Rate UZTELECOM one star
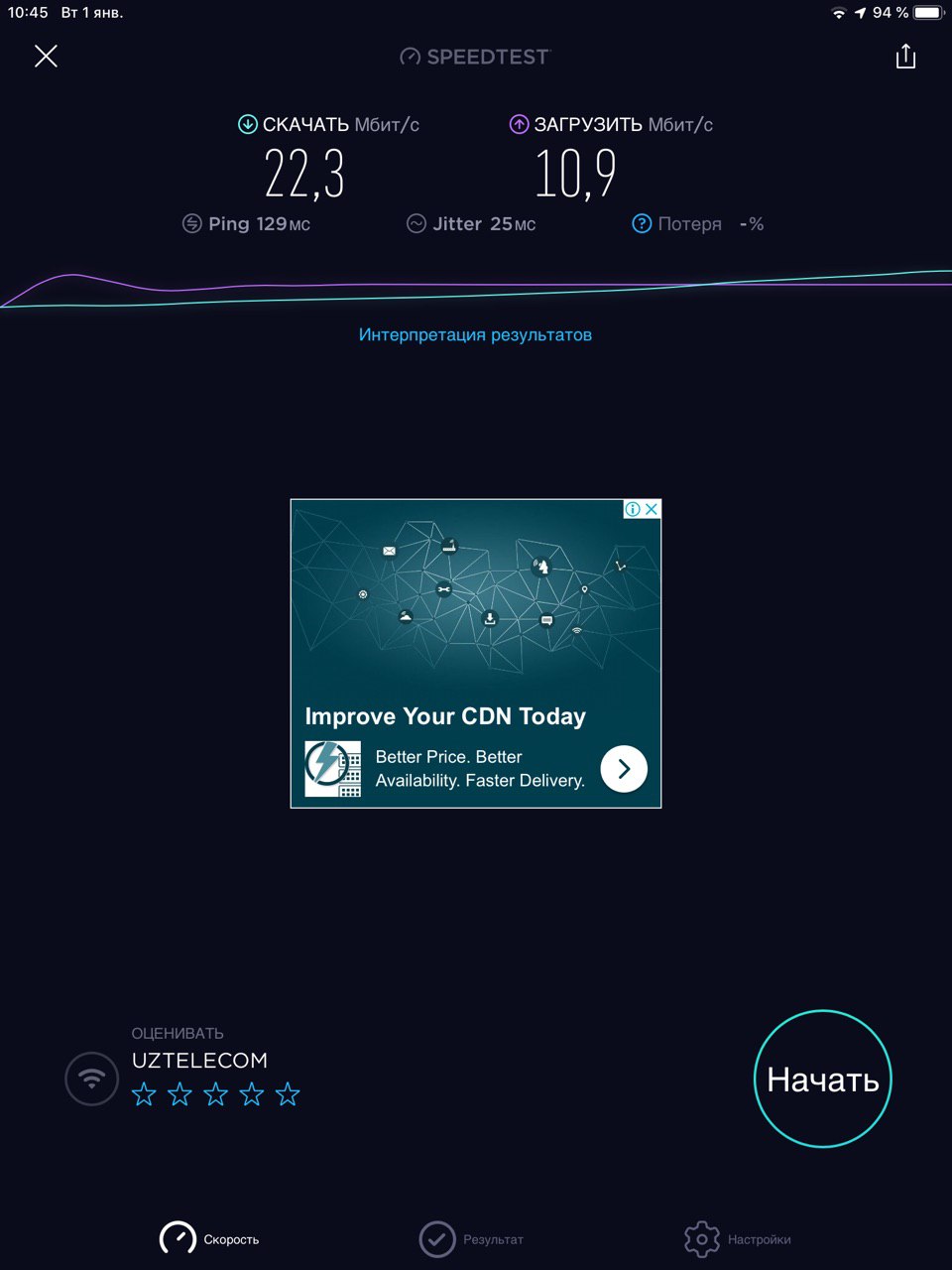952x1270 pixels. (144, 1094)
